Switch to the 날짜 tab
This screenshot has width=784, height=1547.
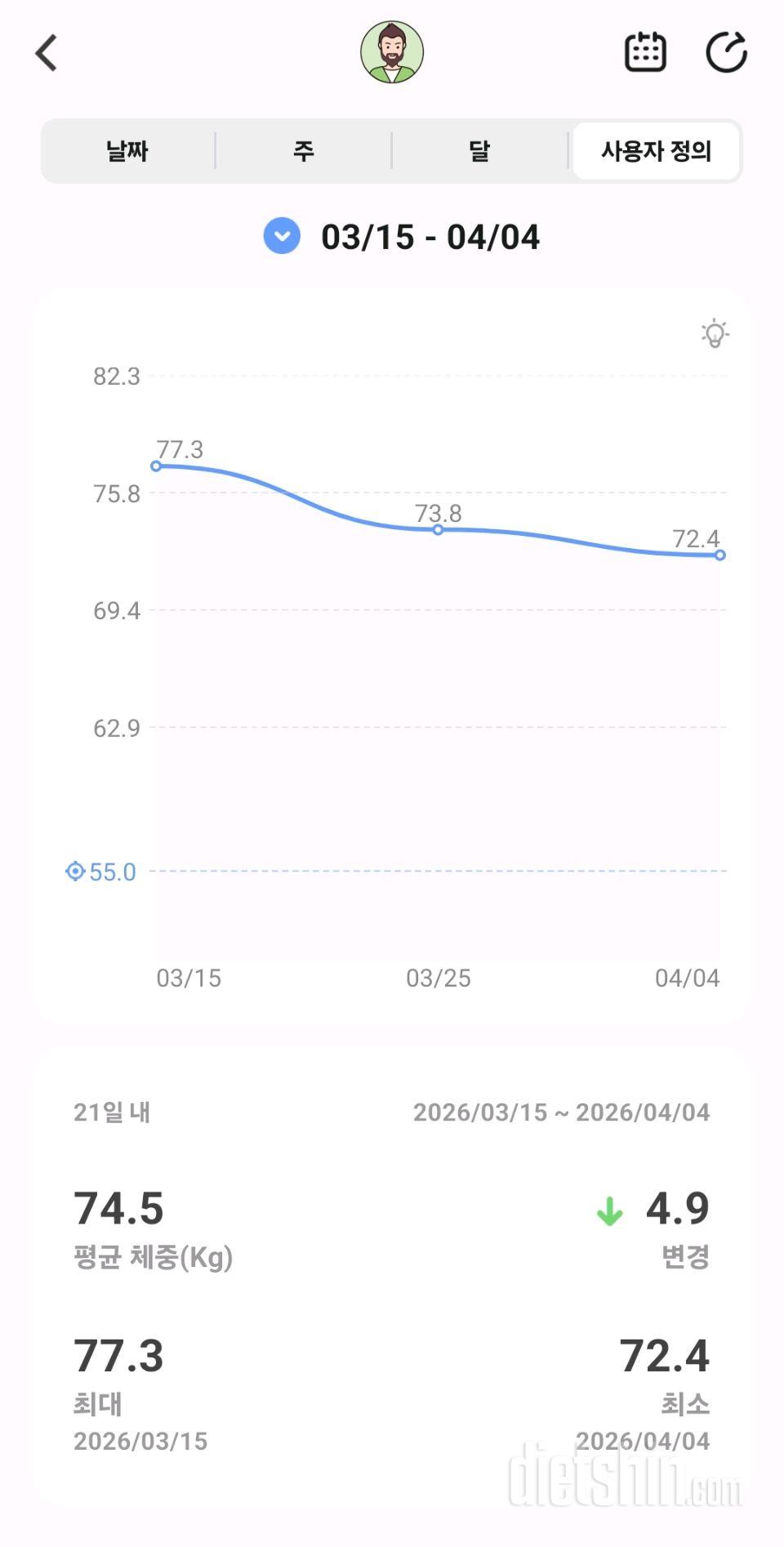[x=127, y=151]
